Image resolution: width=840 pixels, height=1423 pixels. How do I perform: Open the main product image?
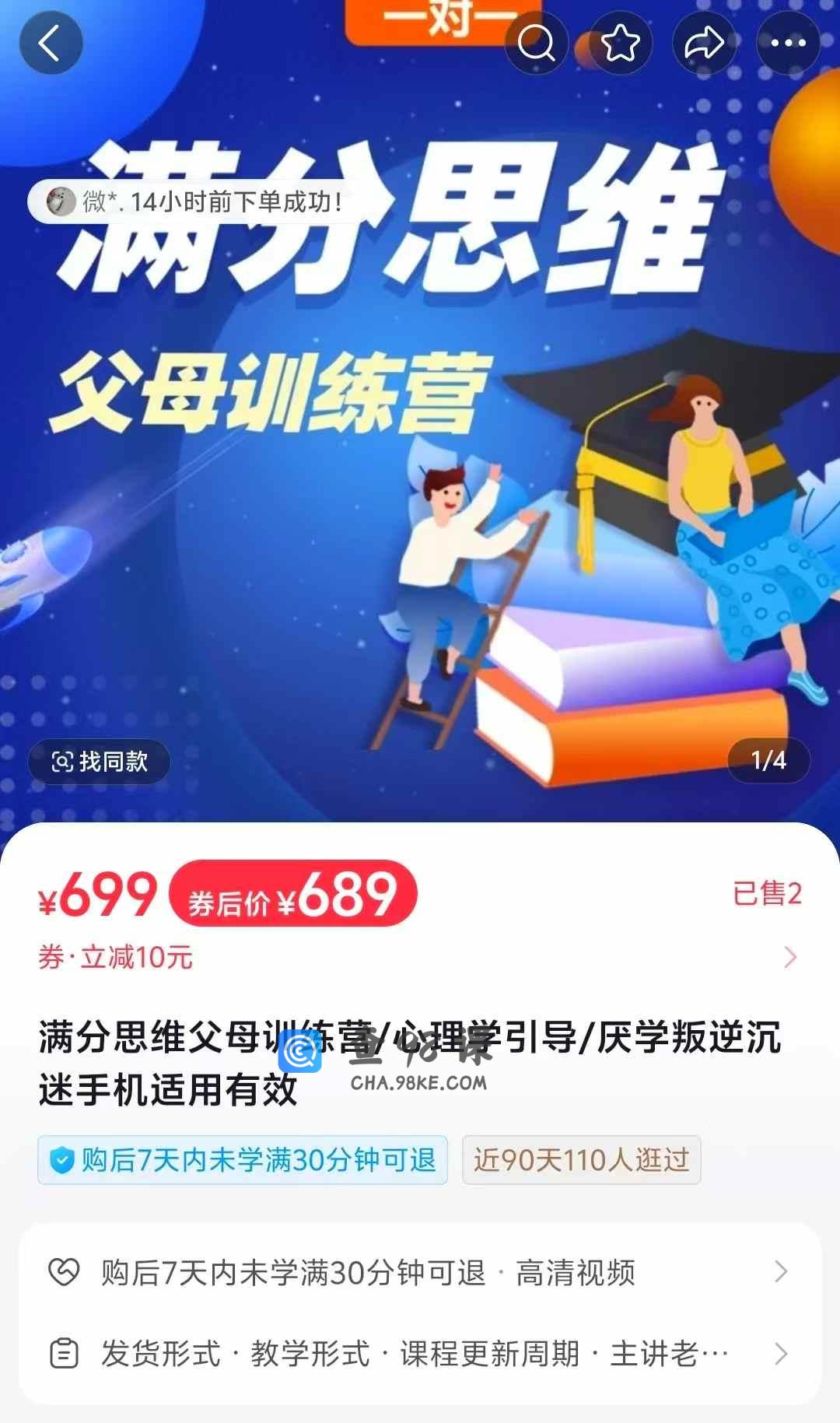(420, 467)
